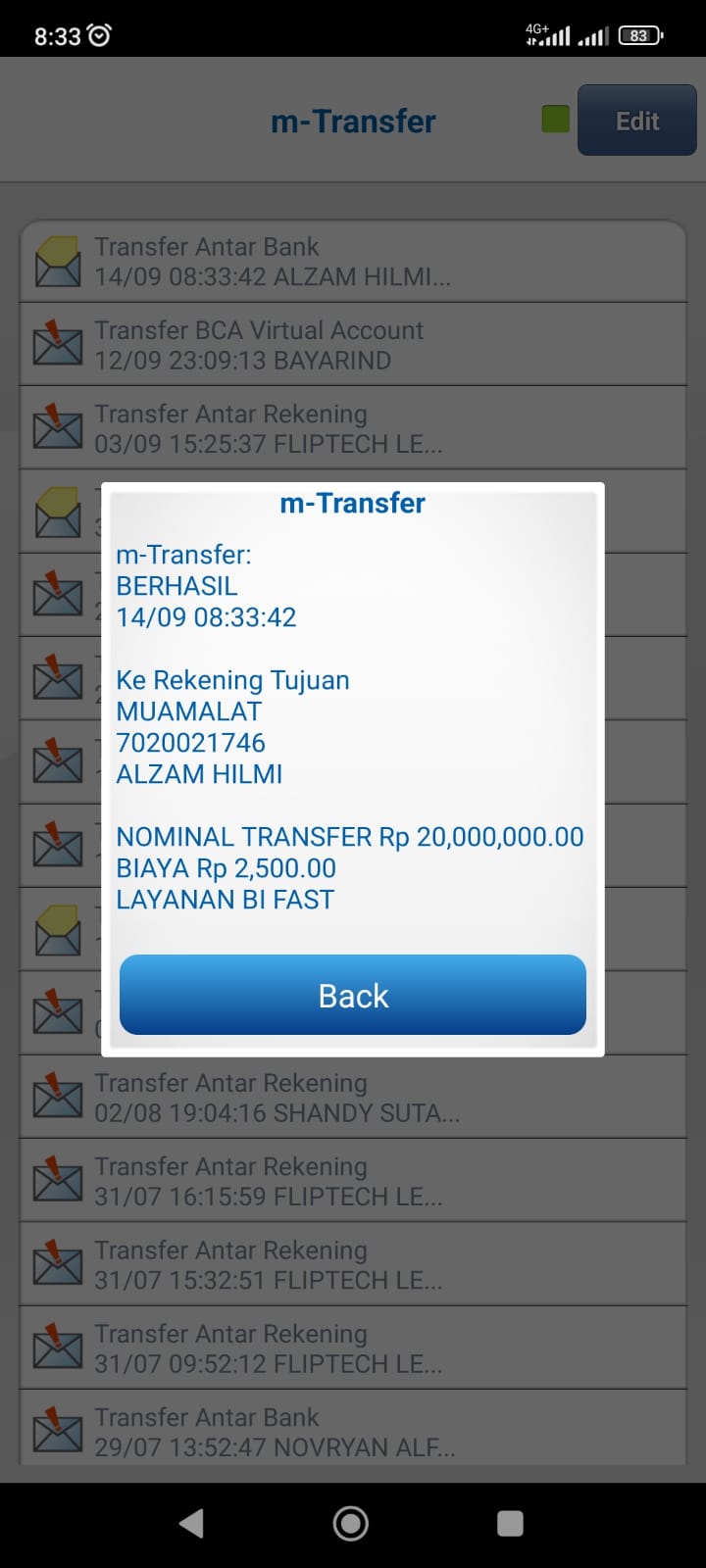Tap the Back button in the dialog
706x1568 pixels.
pos(353,996)
